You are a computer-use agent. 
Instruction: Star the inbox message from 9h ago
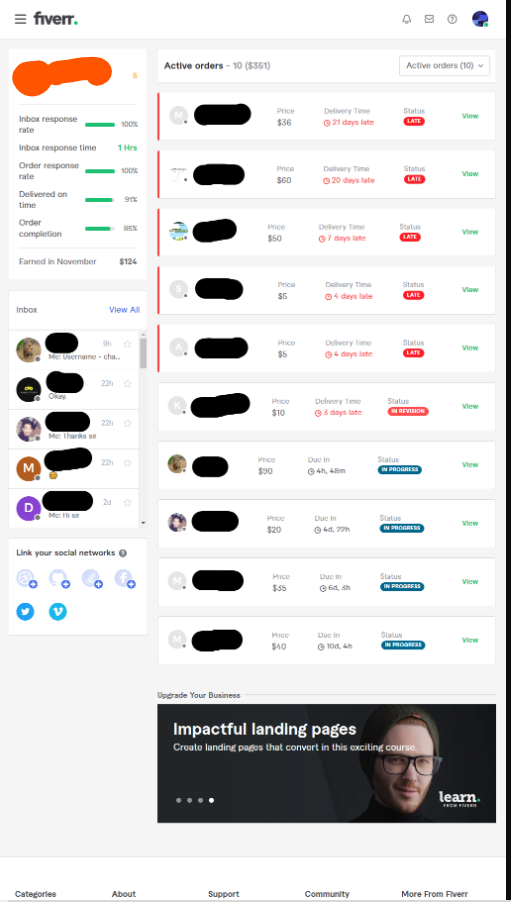point(127,344)
